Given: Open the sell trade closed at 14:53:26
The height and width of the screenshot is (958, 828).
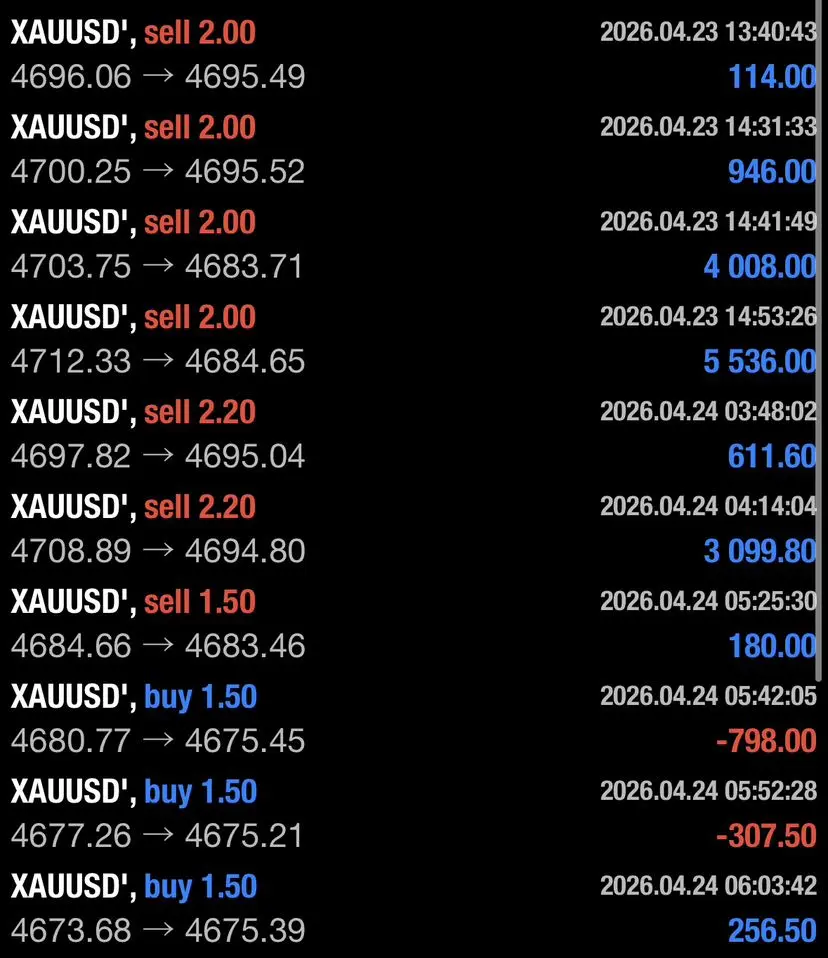Looking at the screenshot, I should tap(414, 339).
